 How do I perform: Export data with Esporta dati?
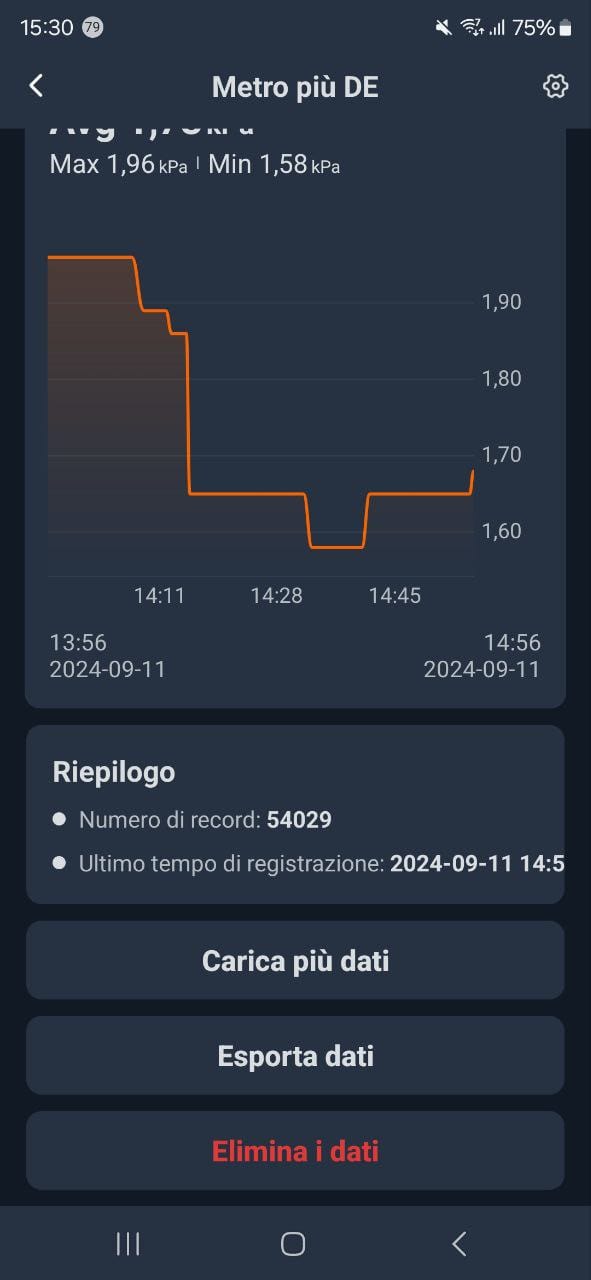[295, 1055]
